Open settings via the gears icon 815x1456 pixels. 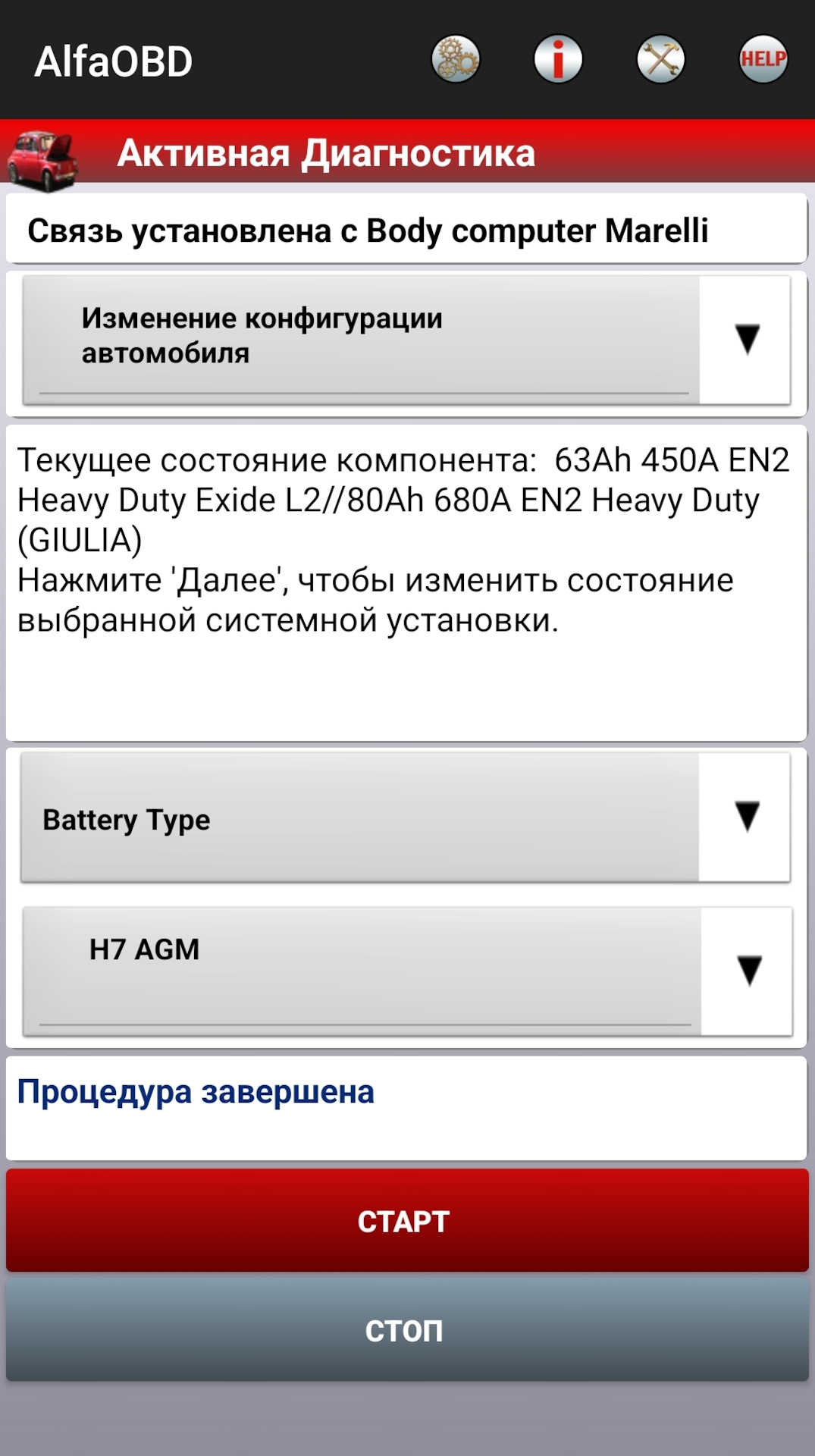455,59
